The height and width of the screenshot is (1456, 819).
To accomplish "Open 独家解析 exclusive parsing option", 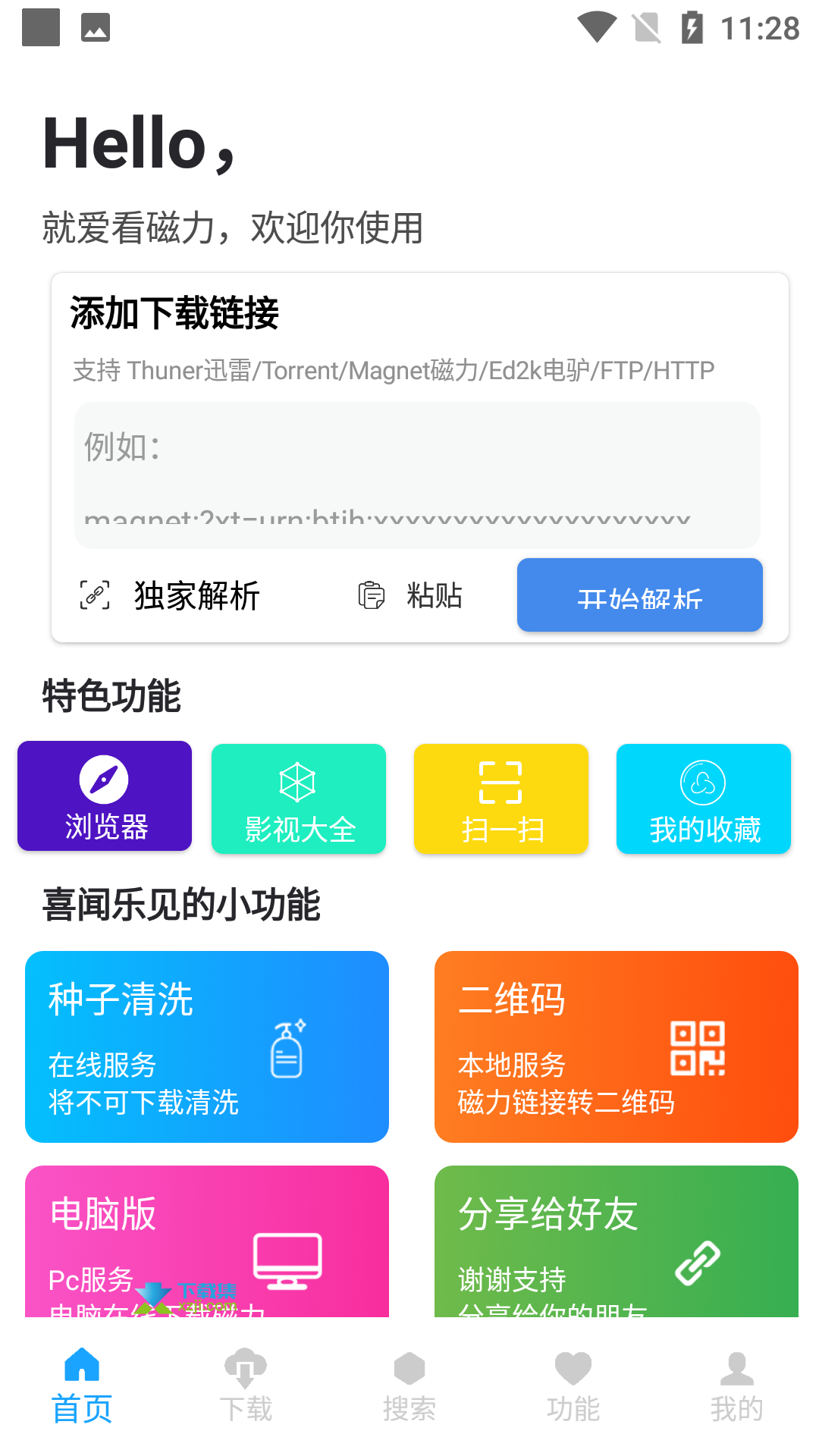I will (x=171, y=595).
